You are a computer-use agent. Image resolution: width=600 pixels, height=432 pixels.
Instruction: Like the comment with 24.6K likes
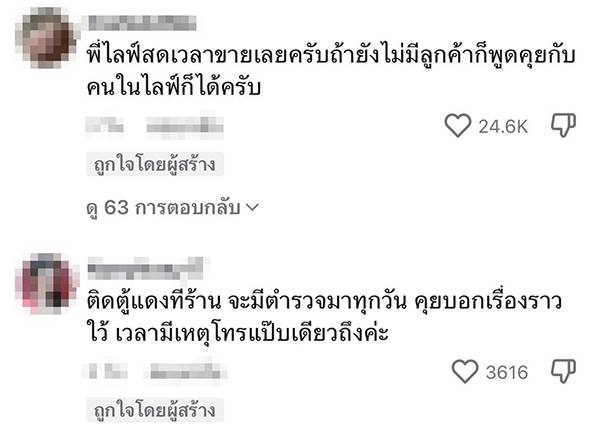[457, 126]
